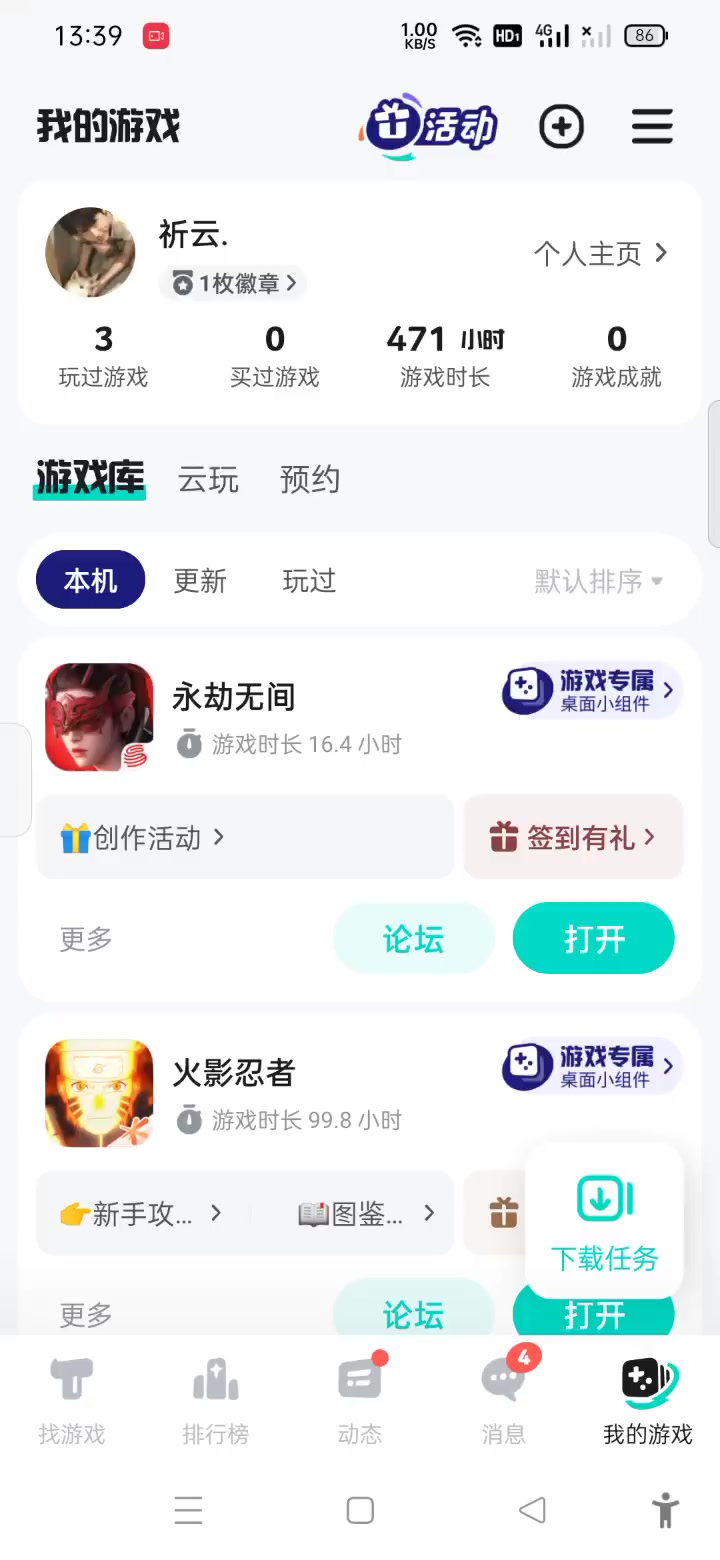Open the 消息 messages tab
The image size is (720, 1560).
pyautogui.click(x=503, y=1402)
